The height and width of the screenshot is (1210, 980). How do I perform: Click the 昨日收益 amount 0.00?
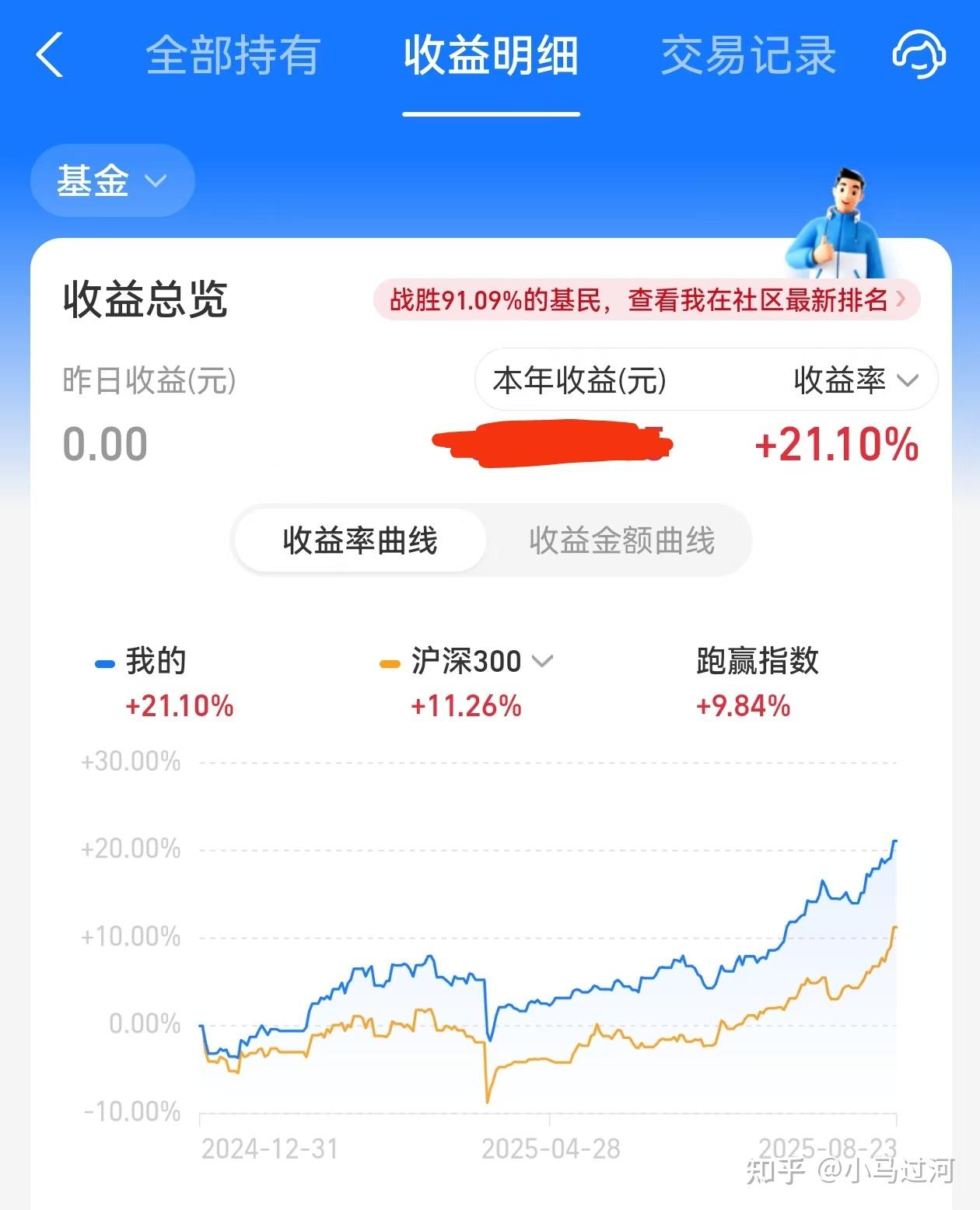(105, 444)
